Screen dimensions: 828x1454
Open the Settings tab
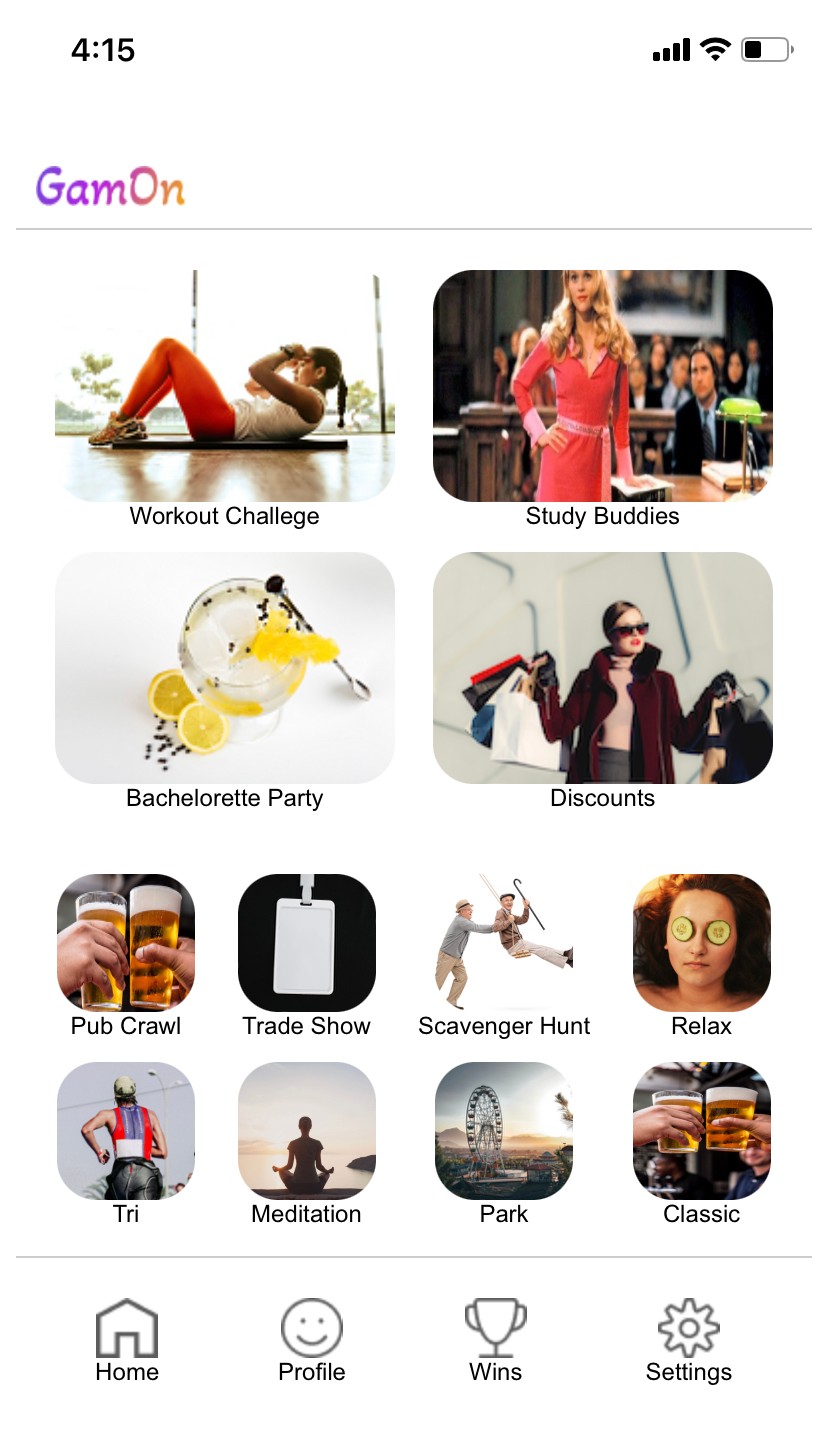tap(689, 1340)
